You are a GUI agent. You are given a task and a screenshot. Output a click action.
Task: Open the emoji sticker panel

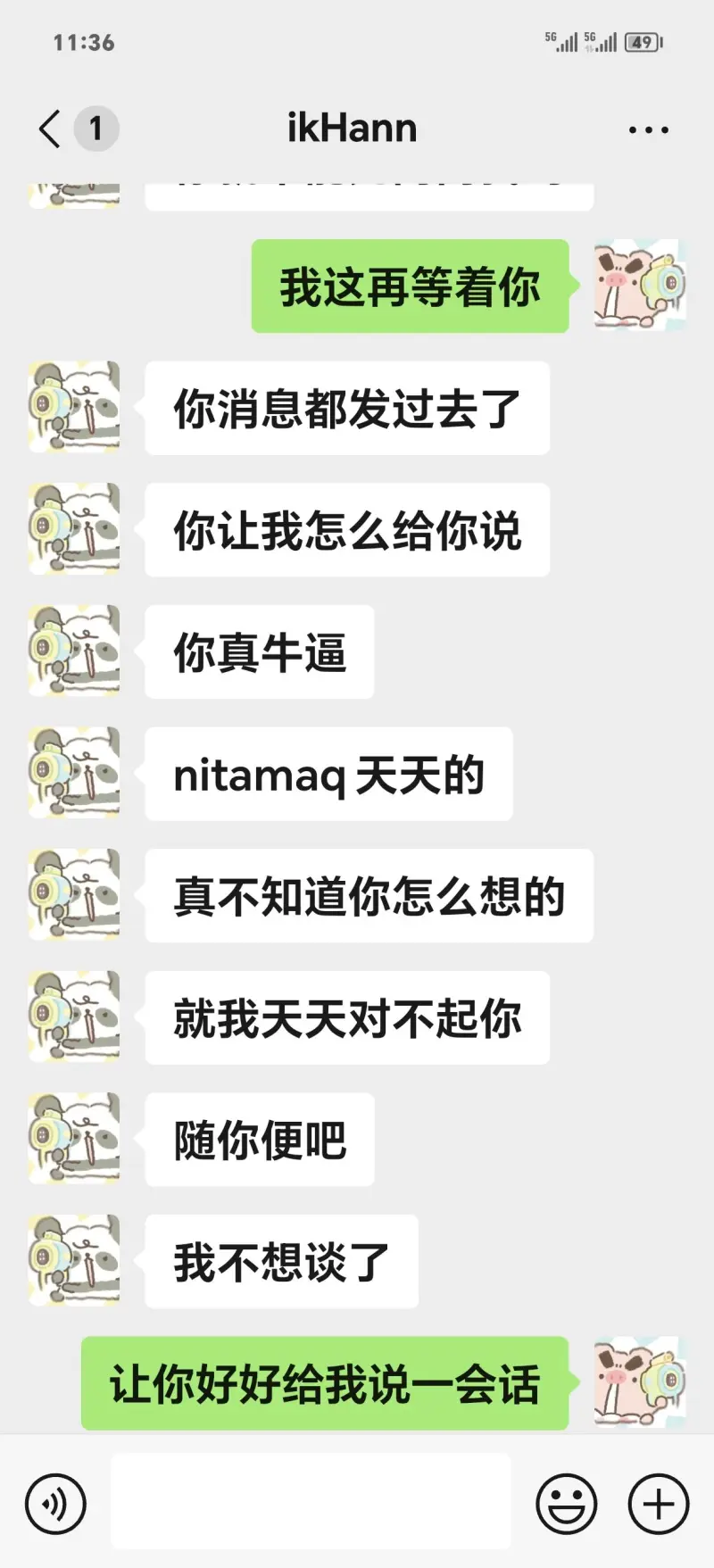pyautogui.click(x=567, y=1504)
